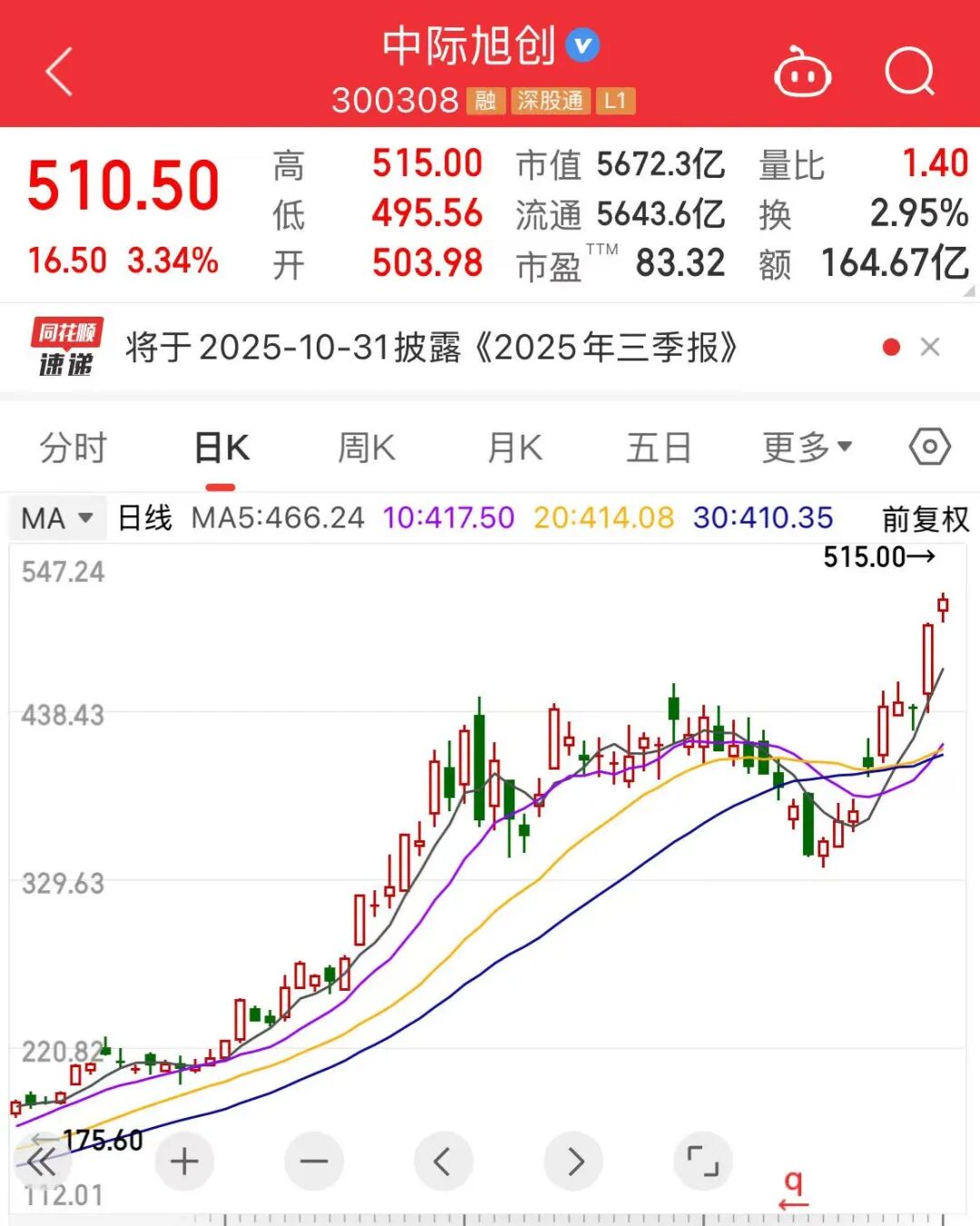This screenshot has width=980, height=1226.
Task: Open the robot assistant icon
Action: point(802,73)
